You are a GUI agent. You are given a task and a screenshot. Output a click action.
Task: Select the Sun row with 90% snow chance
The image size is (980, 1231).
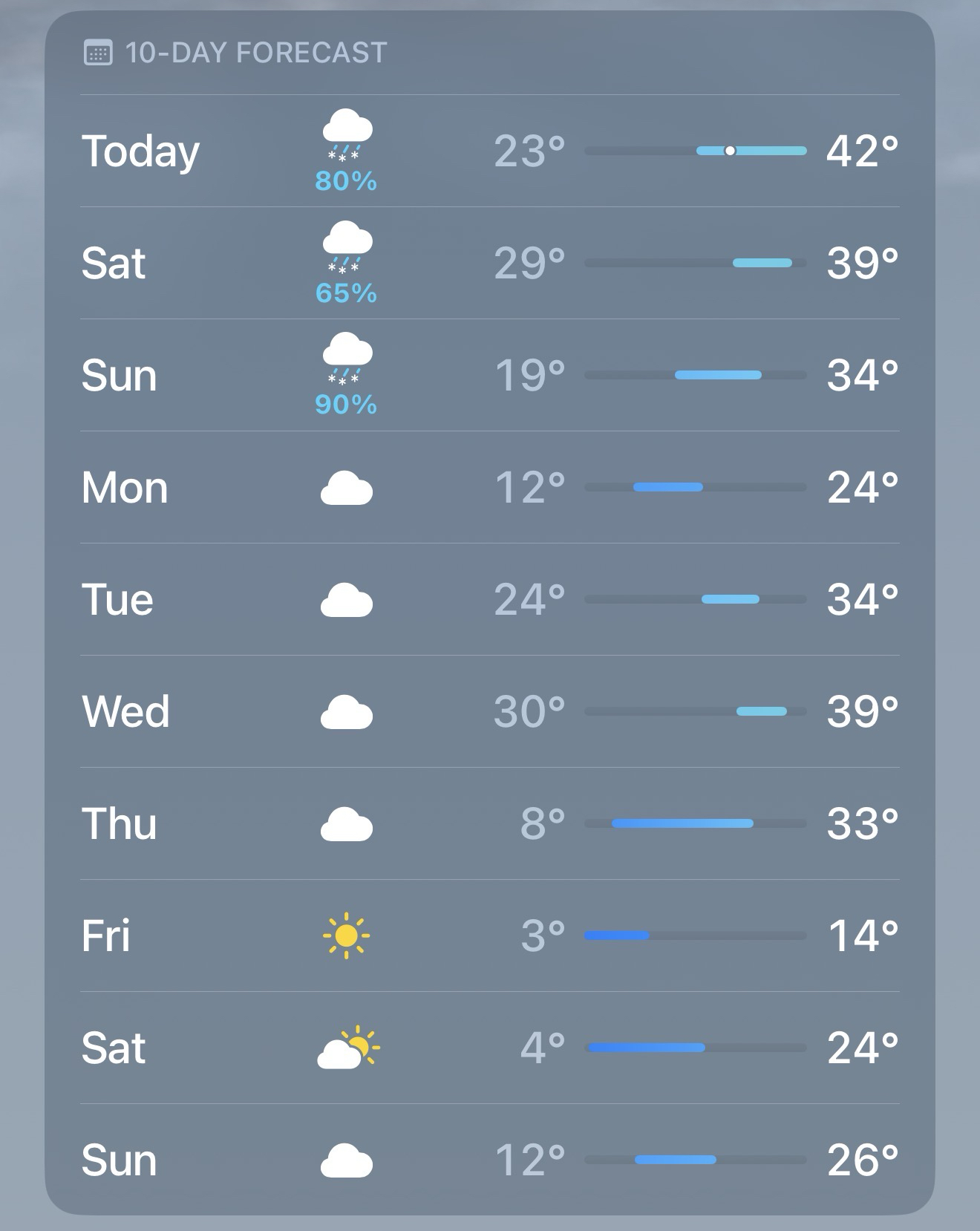119,376
